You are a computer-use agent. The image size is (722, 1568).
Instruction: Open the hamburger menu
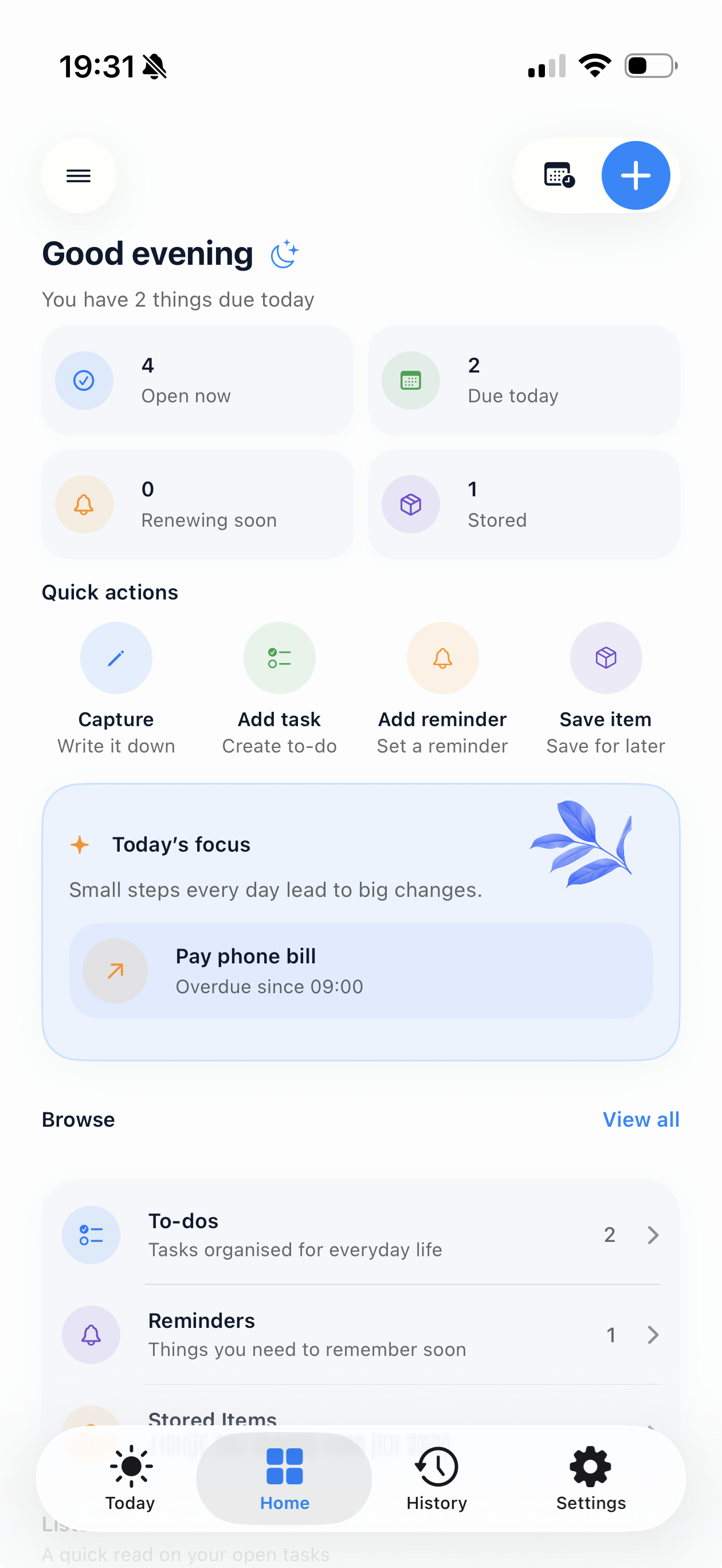pos(79,176)
